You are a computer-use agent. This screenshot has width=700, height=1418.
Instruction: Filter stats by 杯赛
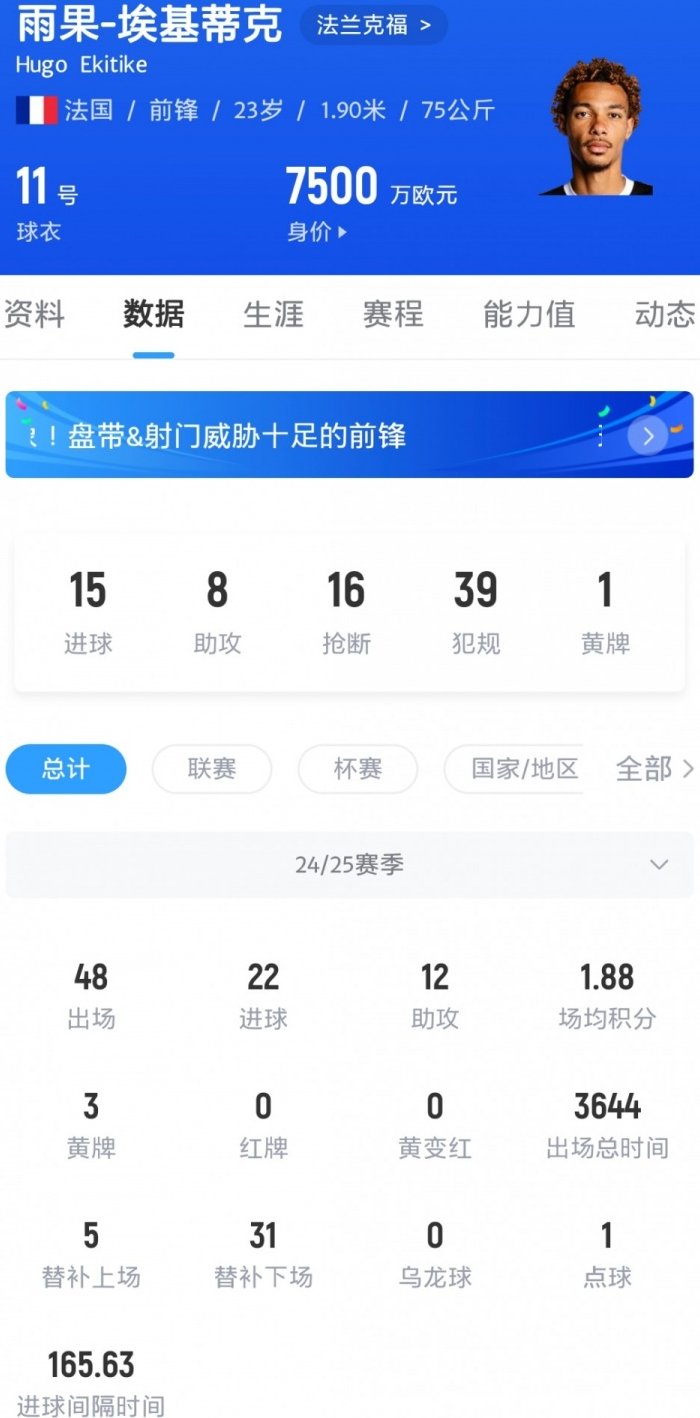[x=357, y=769]
